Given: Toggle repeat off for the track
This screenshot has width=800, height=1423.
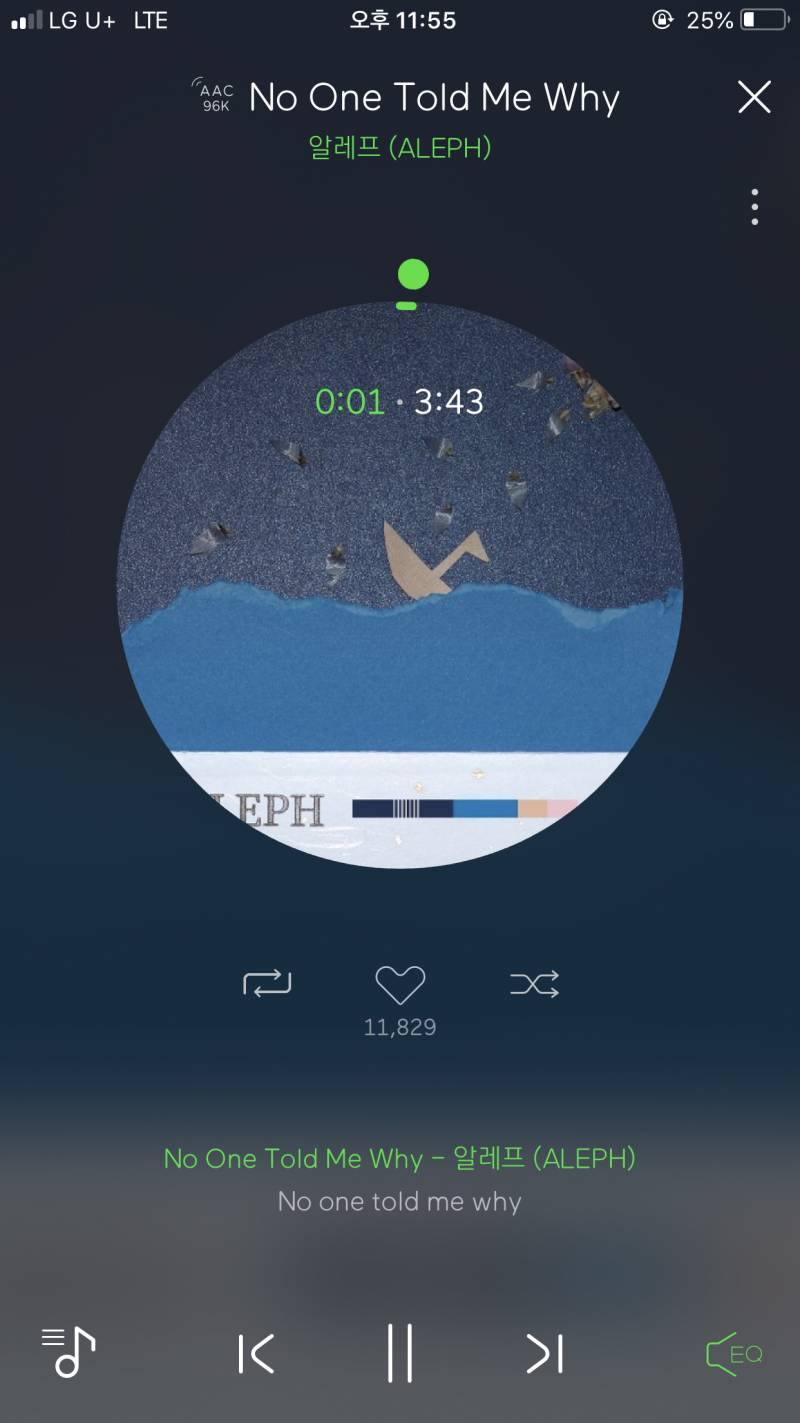Looking at the screenshot, I should 267,984.
